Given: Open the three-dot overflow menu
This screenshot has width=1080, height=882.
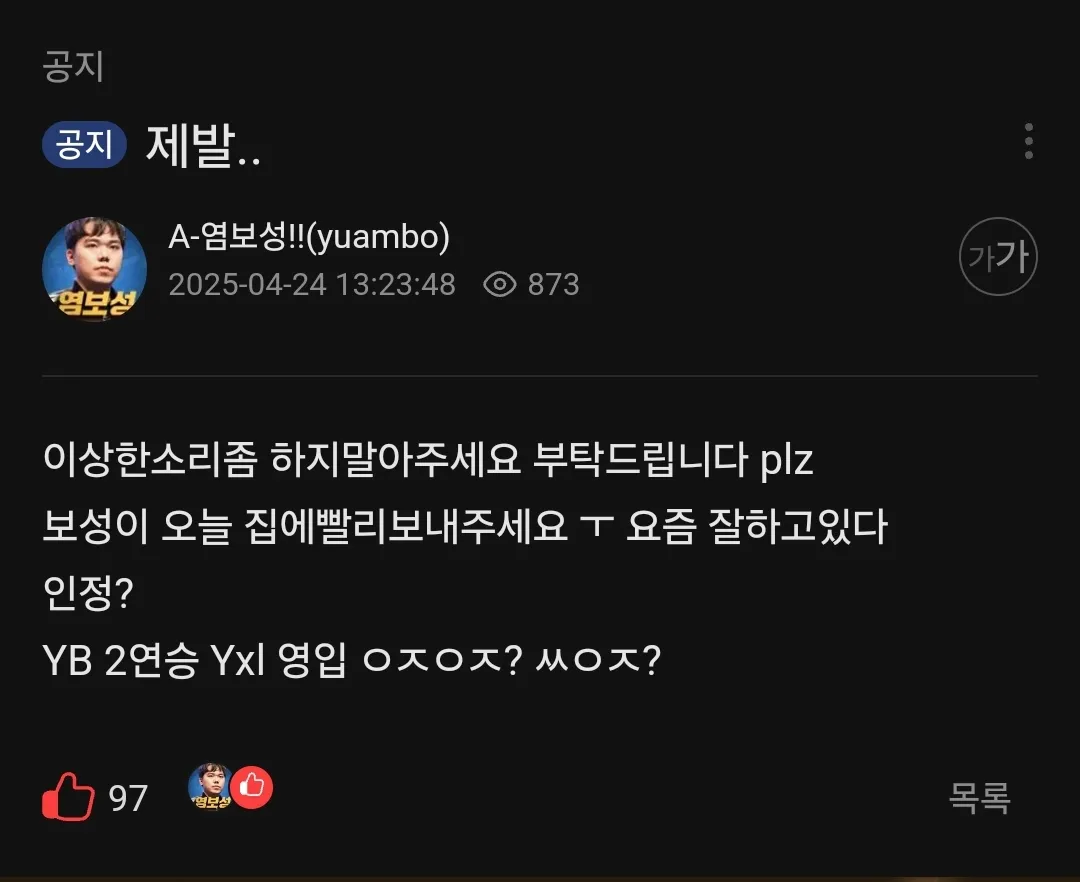Looking at the screenshot, I should point(1028,142).
